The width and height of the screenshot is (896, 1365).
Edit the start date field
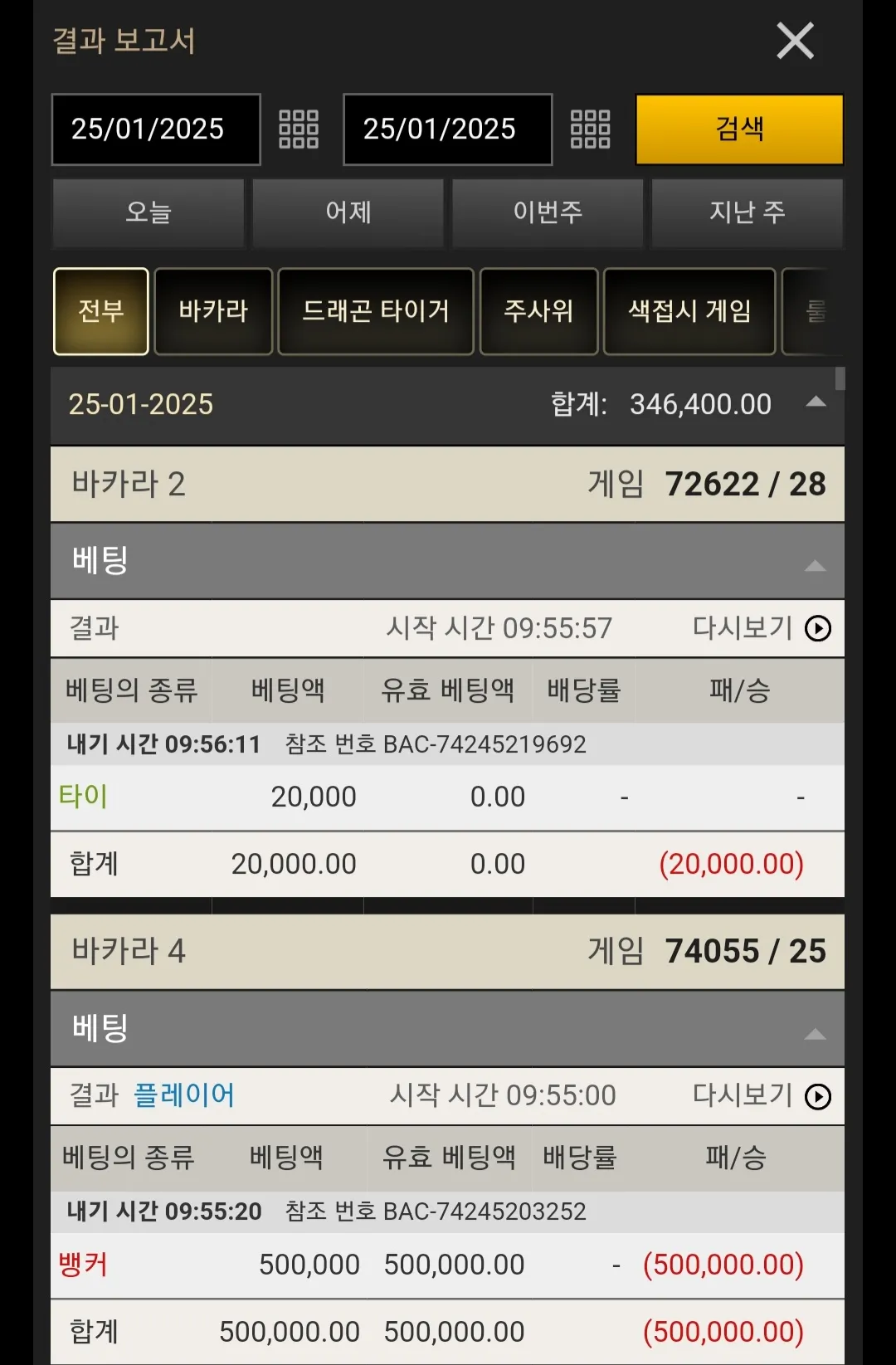click(x=156, y=129)
